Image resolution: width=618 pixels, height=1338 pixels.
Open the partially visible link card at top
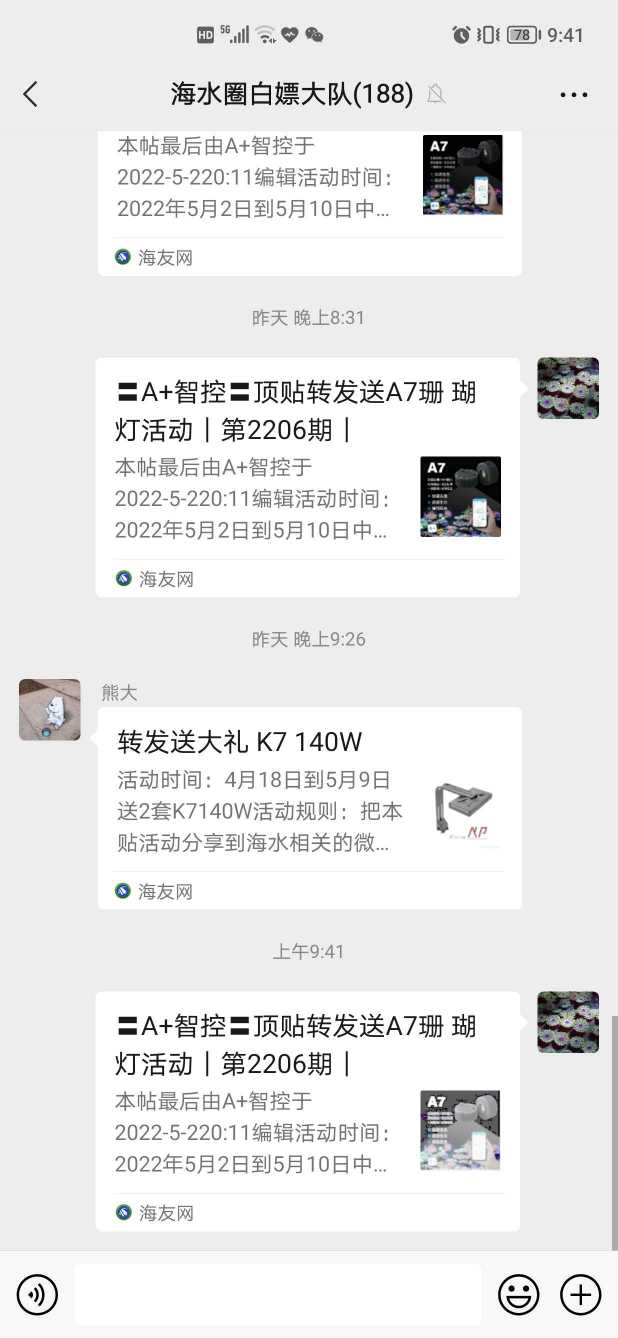[x=309, y=200]
